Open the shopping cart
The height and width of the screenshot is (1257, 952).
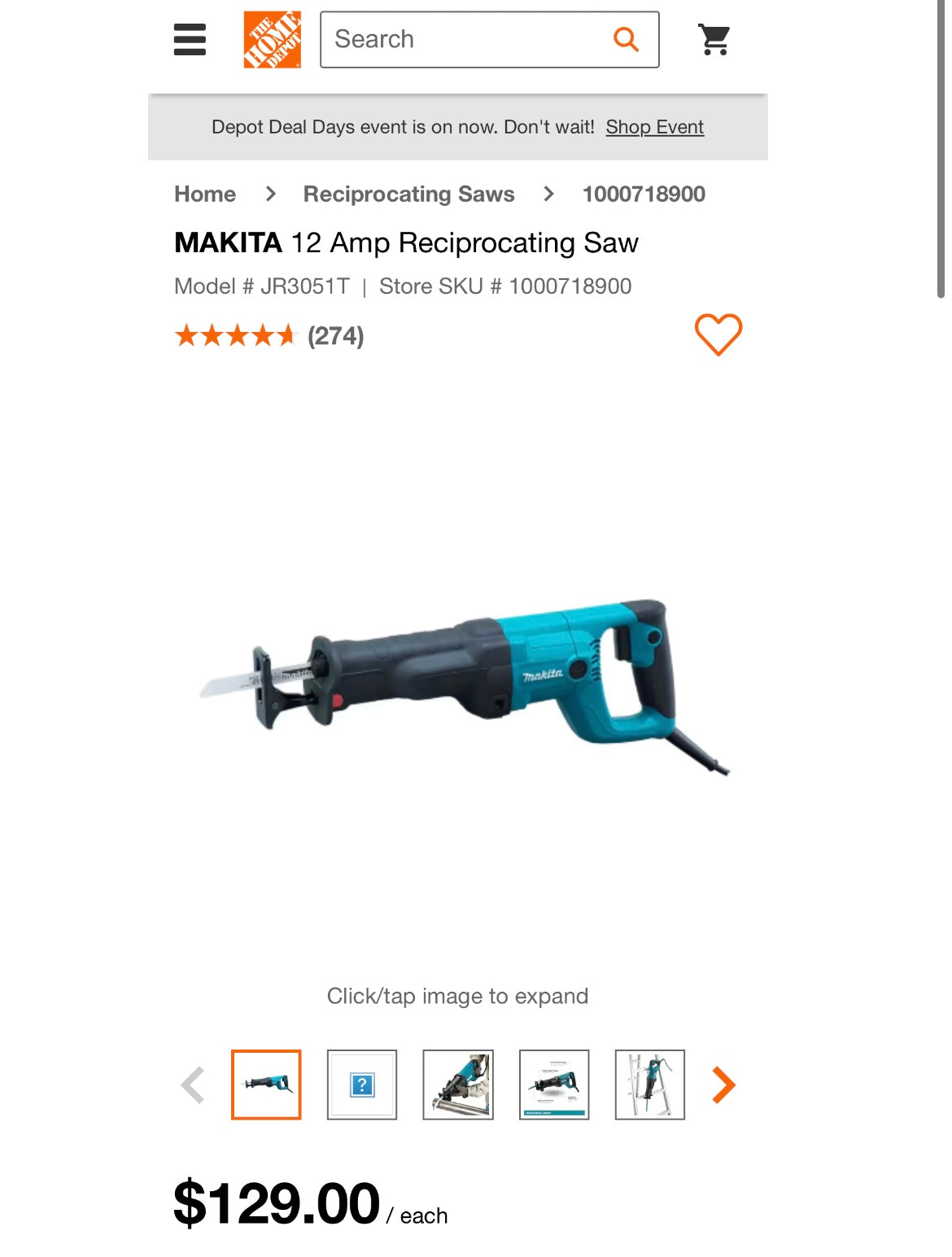[x=714, y=39]
